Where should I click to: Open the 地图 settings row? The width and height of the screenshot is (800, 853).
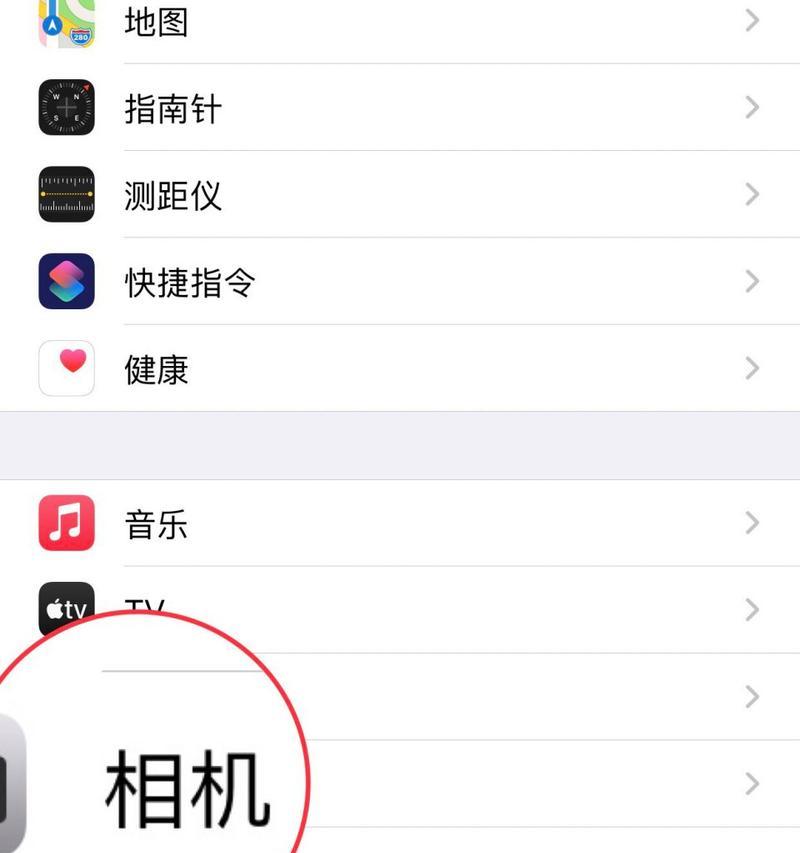click(400, 22)
